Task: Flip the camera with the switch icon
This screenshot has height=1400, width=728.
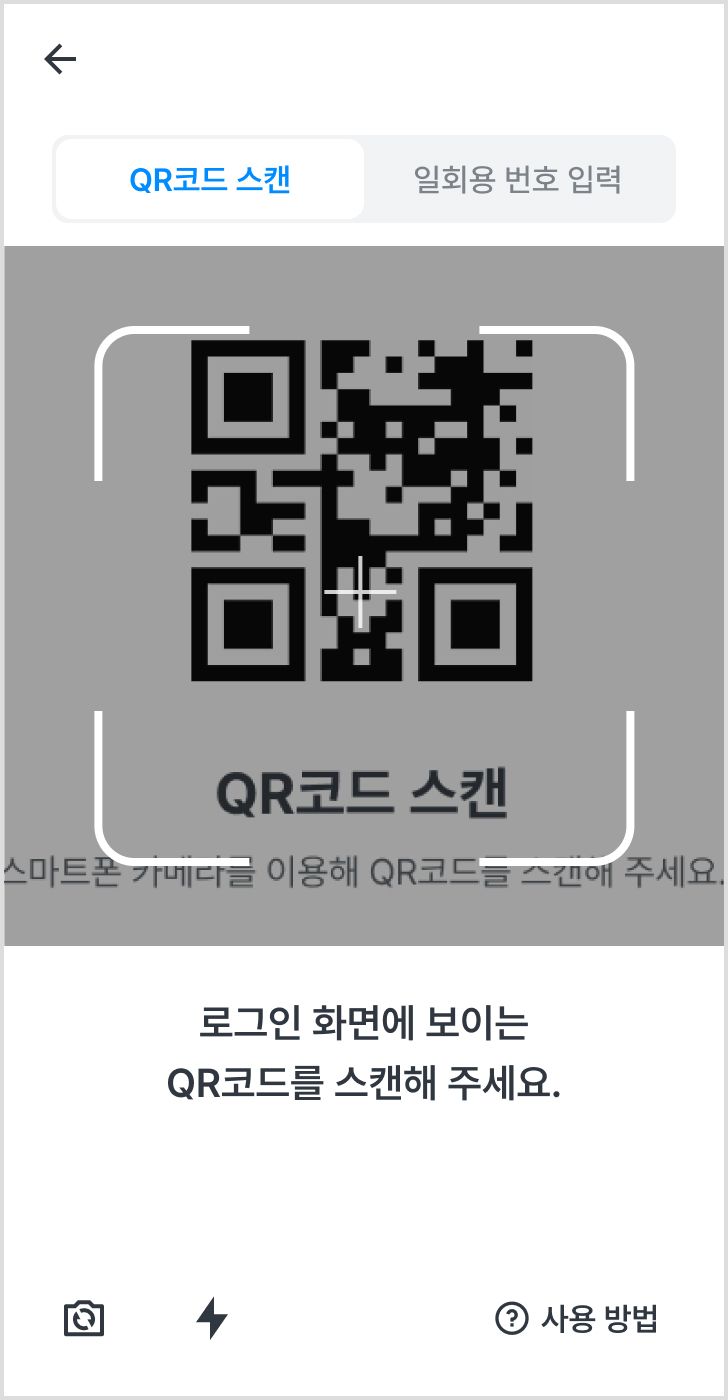Action: click(84, 1319)
